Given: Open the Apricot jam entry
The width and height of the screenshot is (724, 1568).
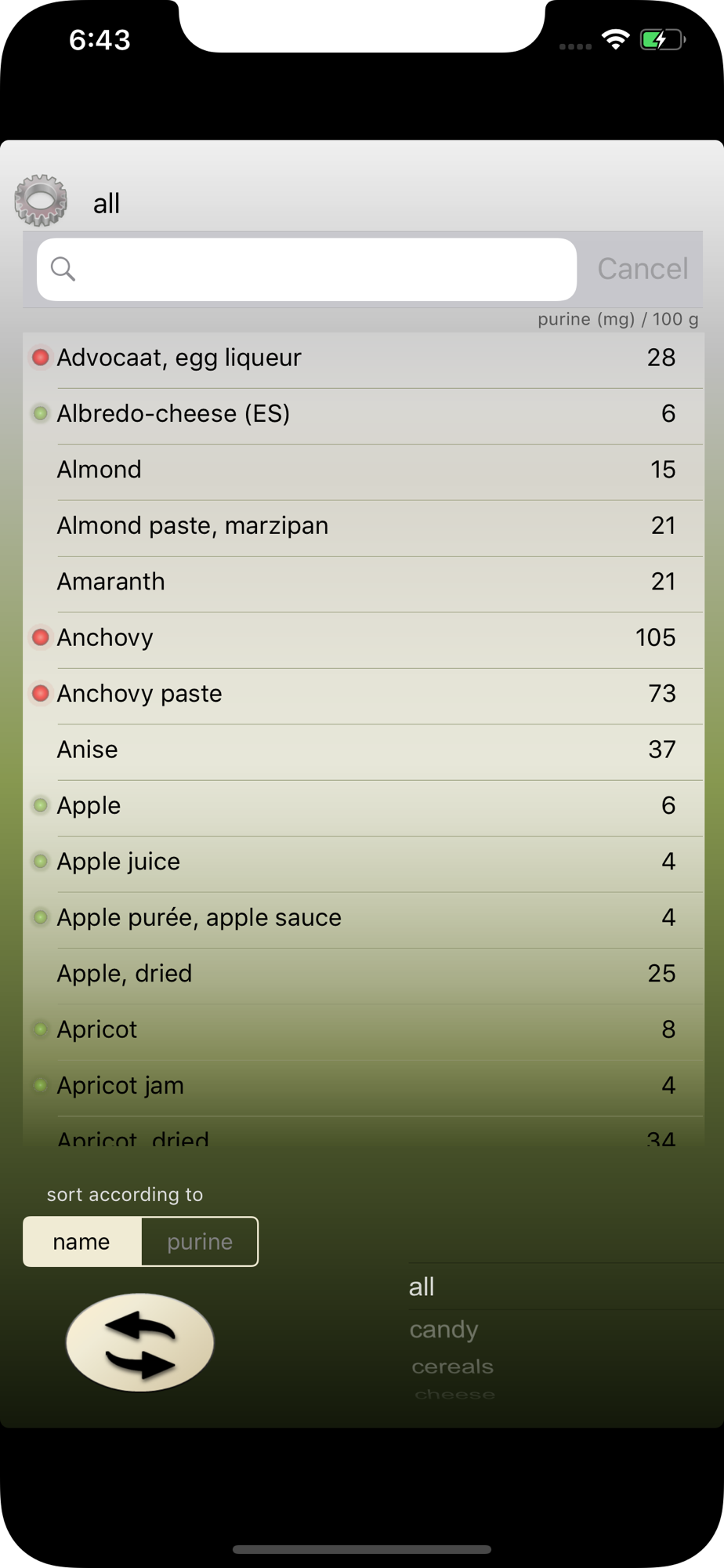Looking at the screenshot, I should point(363,1086).
